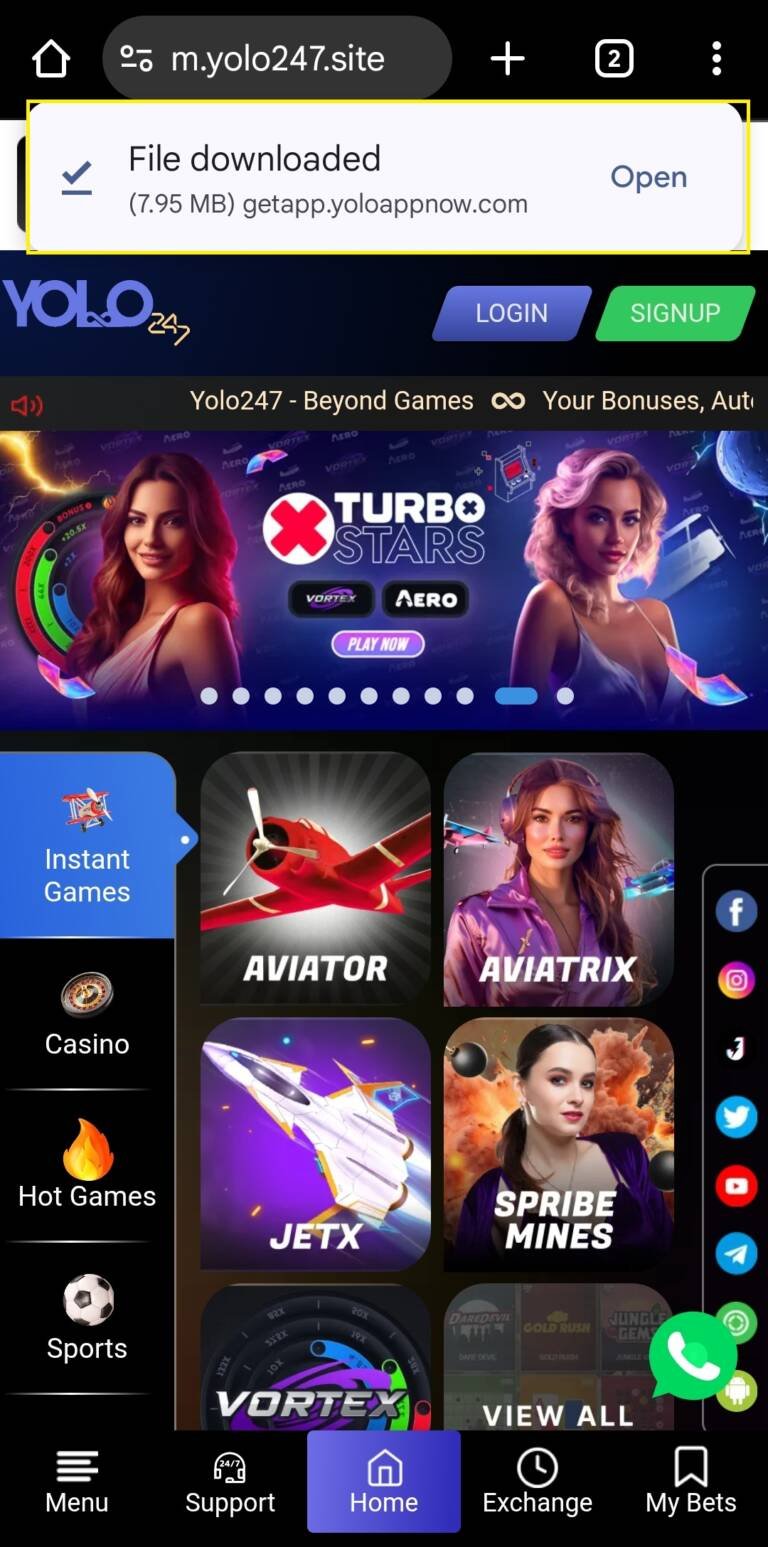Open the Facebook social link

click(x=736, y=911)
